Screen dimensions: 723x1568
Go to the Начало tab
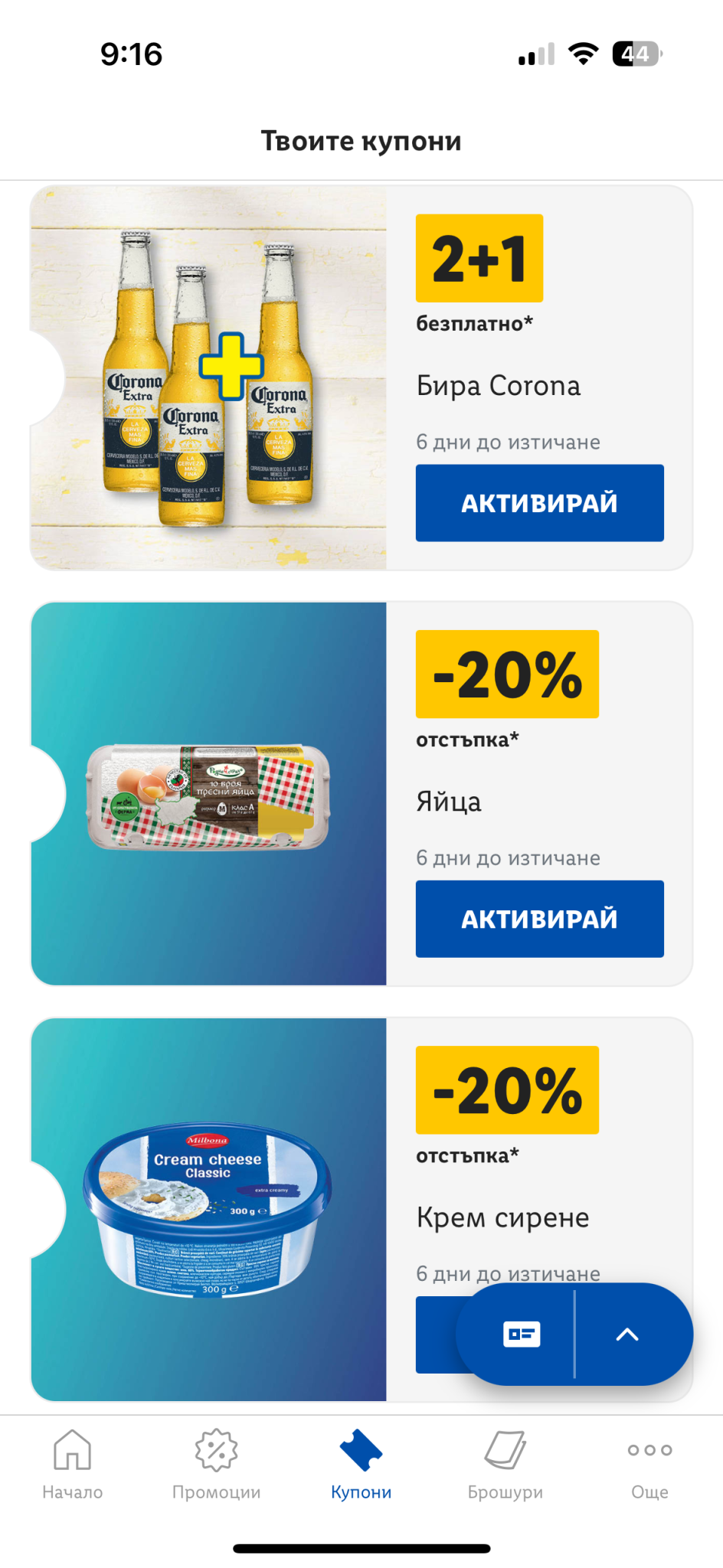(x=73, y=1464)
